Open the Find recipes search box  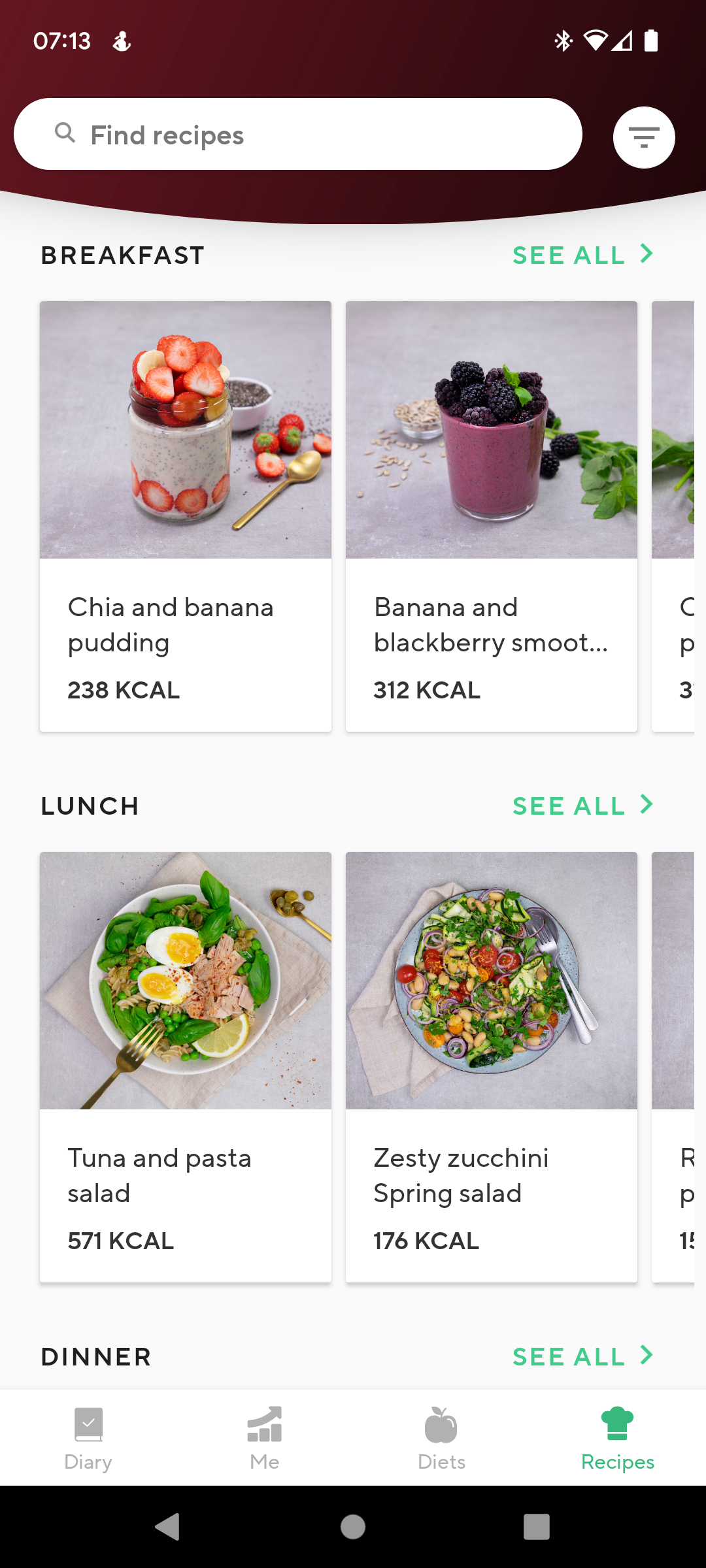pyautogui.click(x=297, y=135)
